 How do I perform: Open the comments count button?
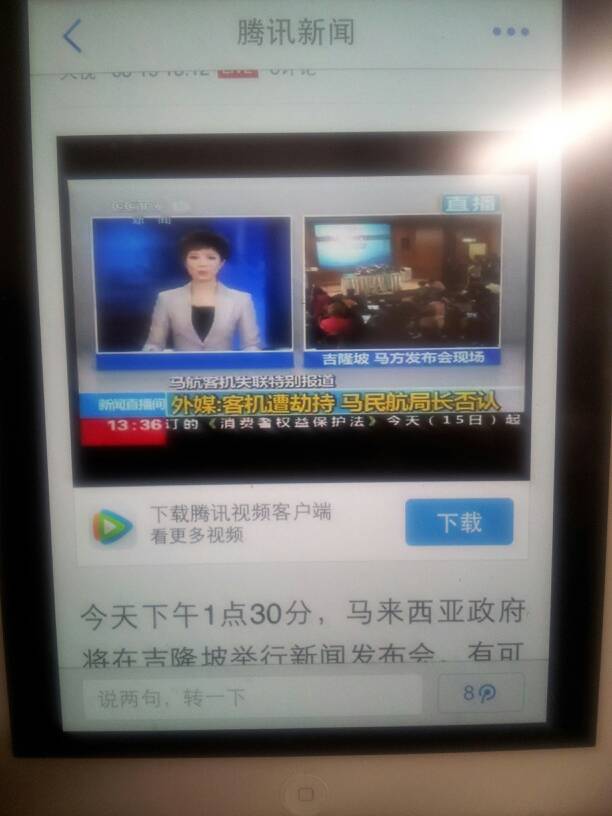click(481, 693)
